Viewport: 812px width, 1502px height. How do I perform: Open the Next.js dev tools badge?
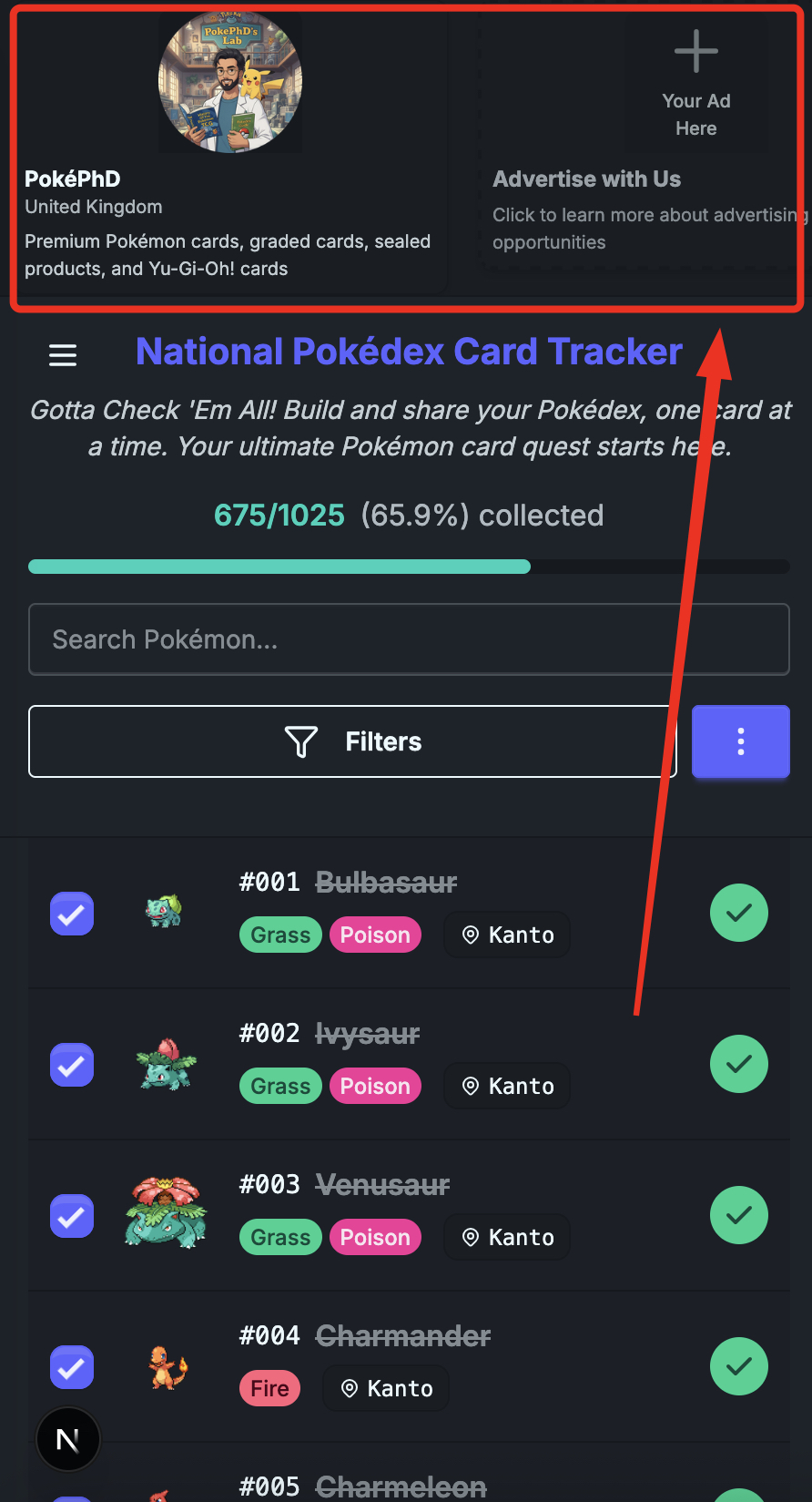(68, 1439)
